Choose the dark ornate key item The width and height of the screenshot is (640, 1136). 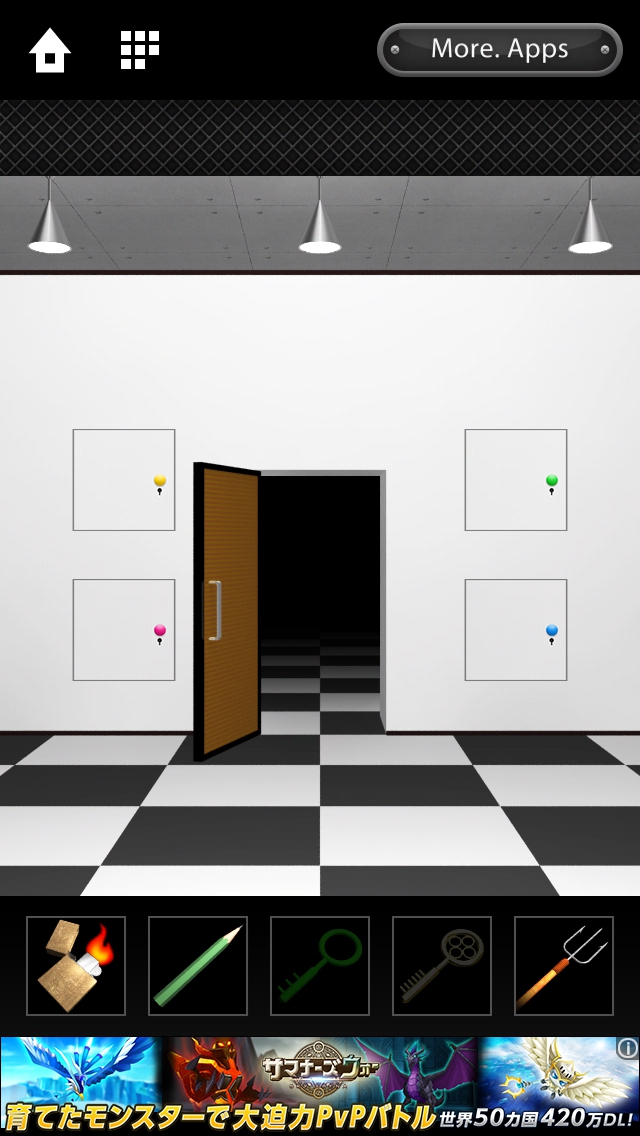pos(442,966)
